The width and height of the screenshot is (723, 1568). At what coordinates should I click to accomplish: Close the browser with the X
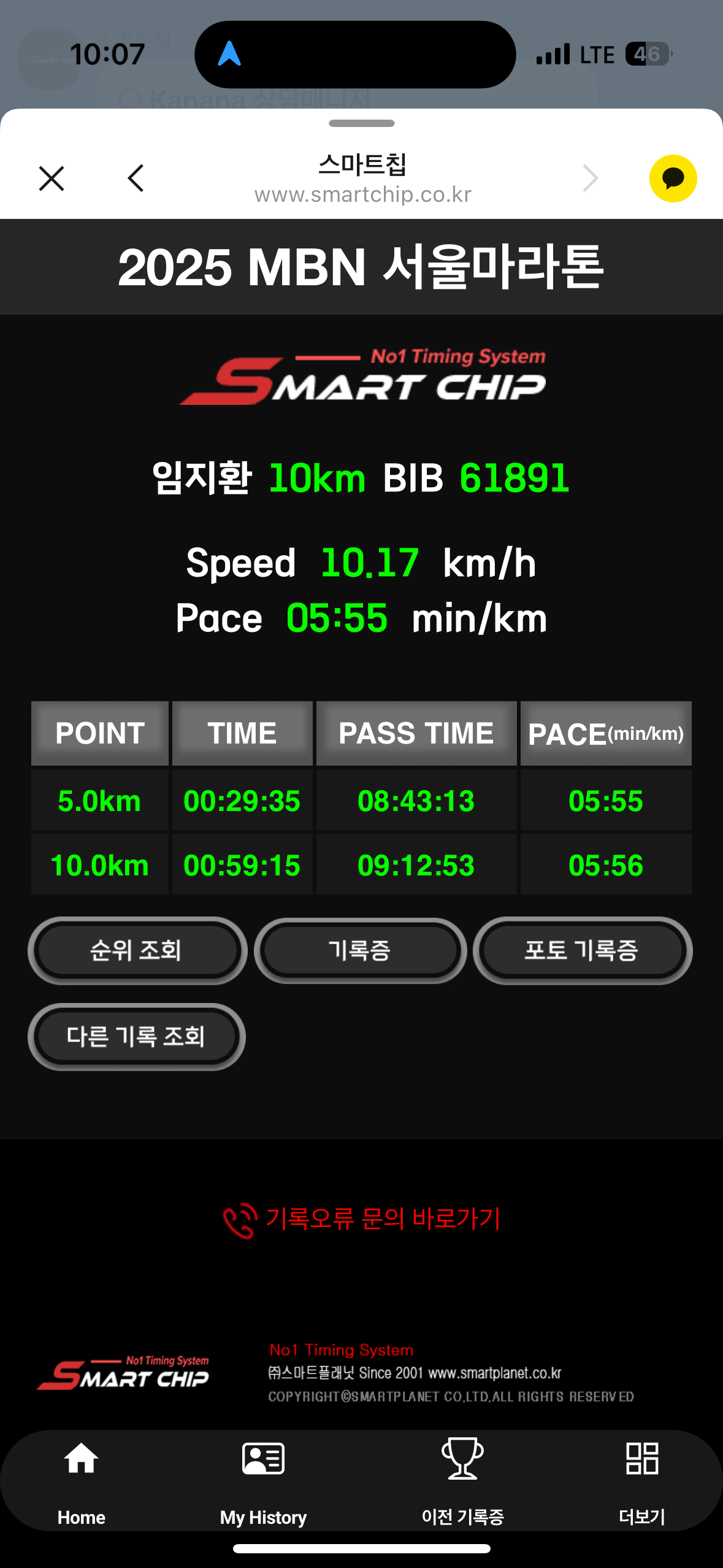[51, 177]
